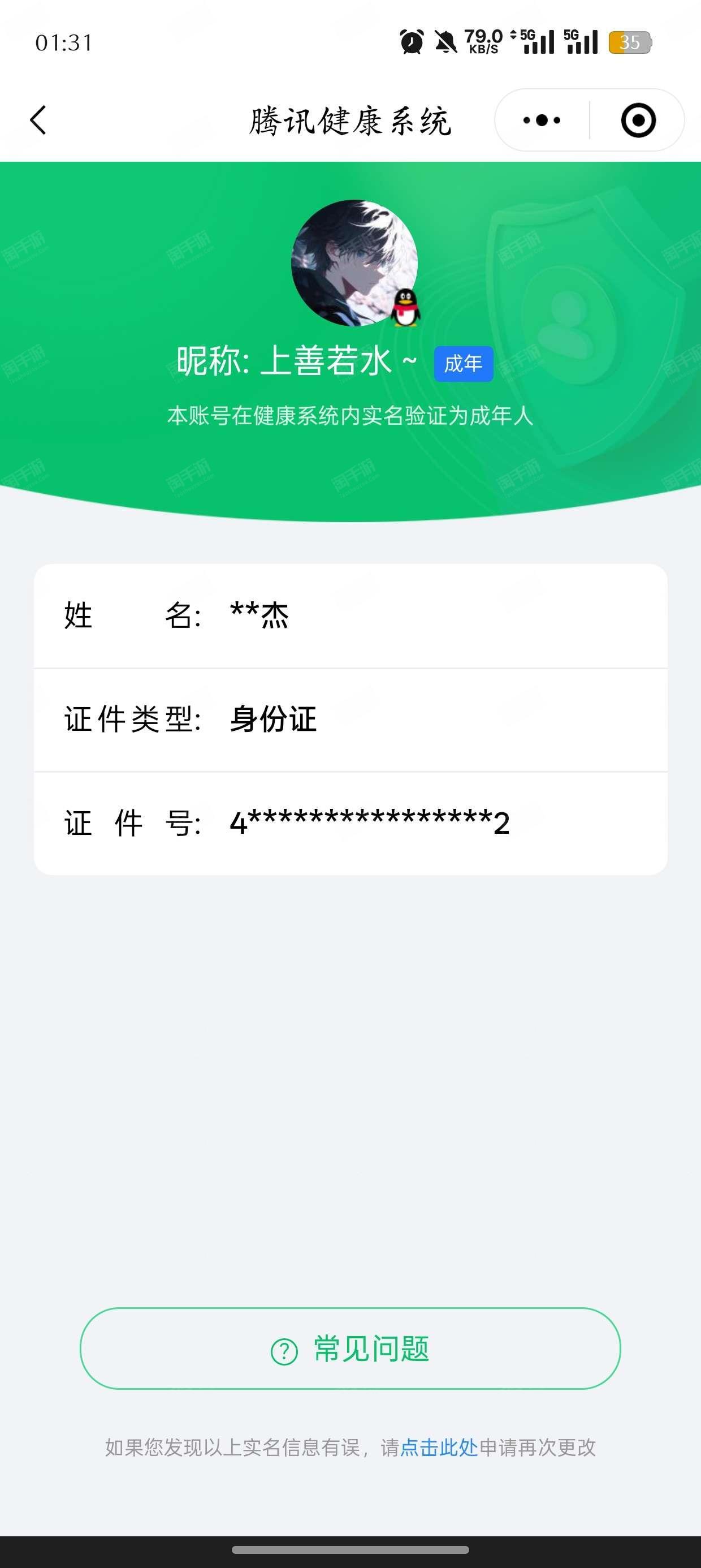Open the three-dot mini program menu
701x1568 pixels.
[x=542, y=120]
